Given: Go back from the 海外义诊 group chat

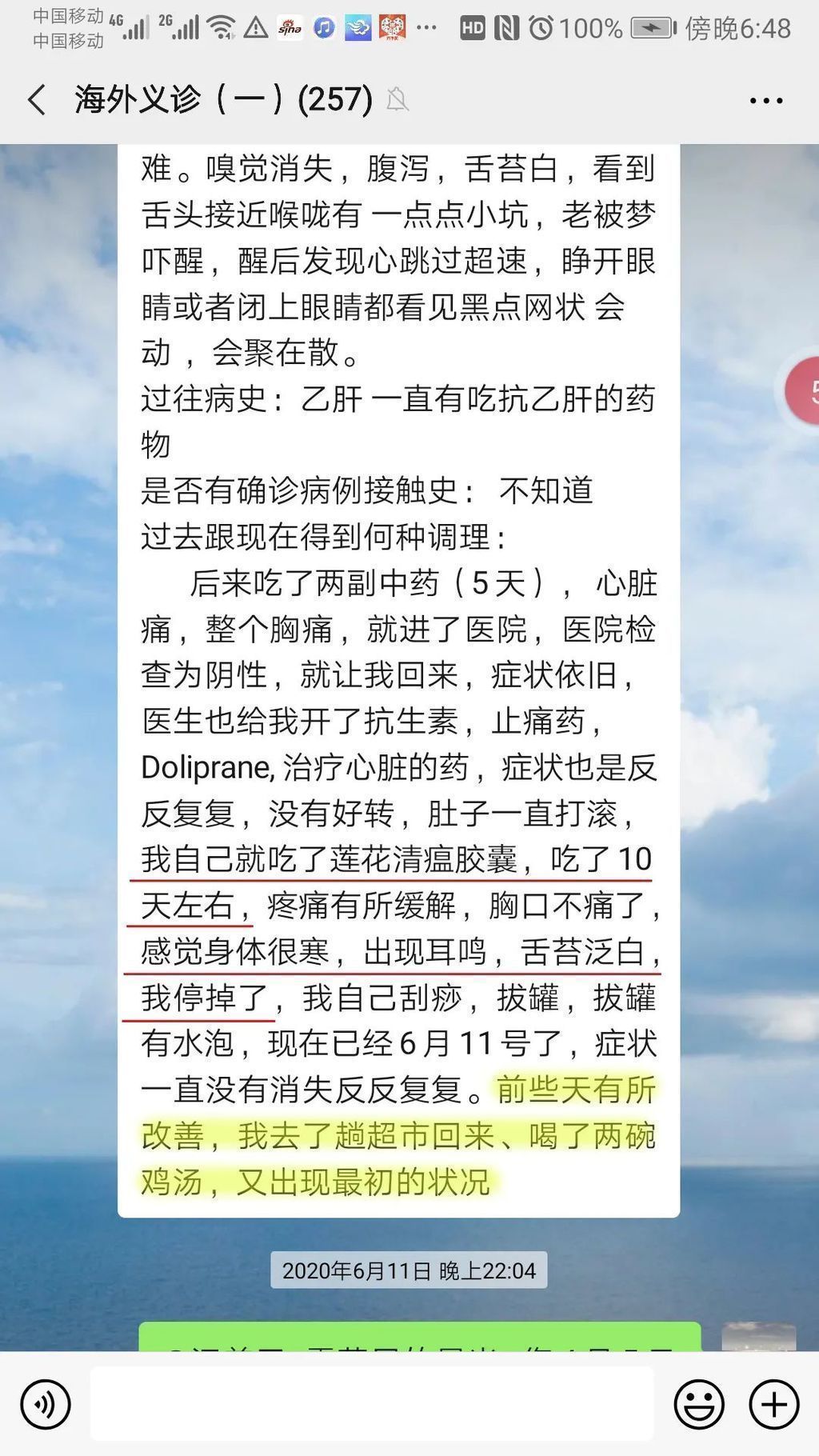Looking at the screenshot, I should point(37,101).
